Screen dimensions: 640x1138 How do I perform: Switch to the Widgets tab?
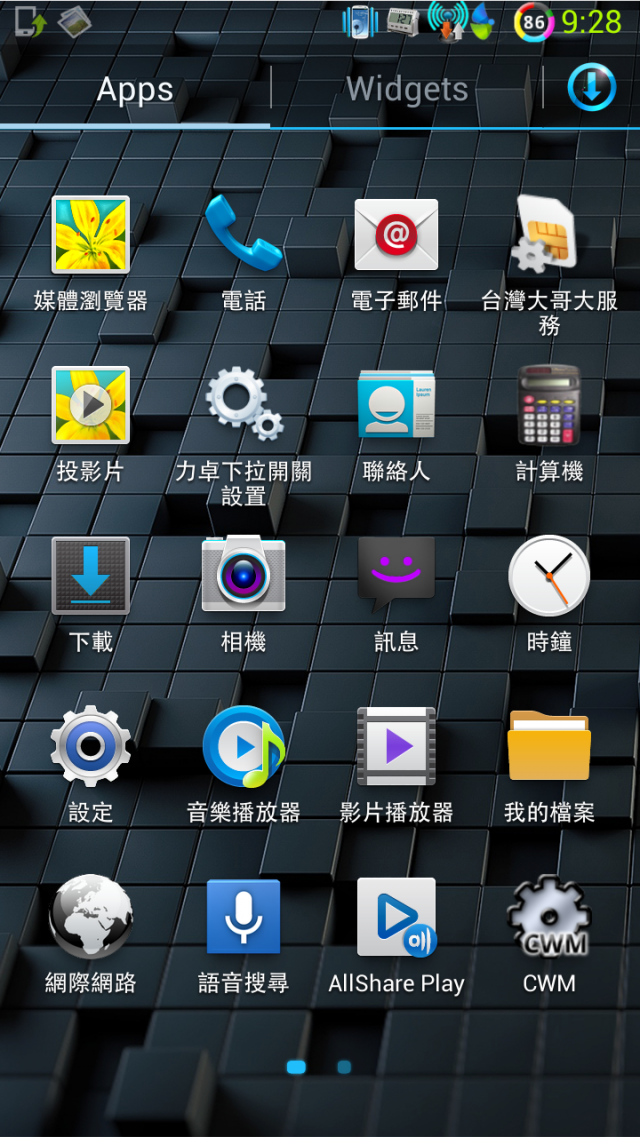(x=407, y=89)
